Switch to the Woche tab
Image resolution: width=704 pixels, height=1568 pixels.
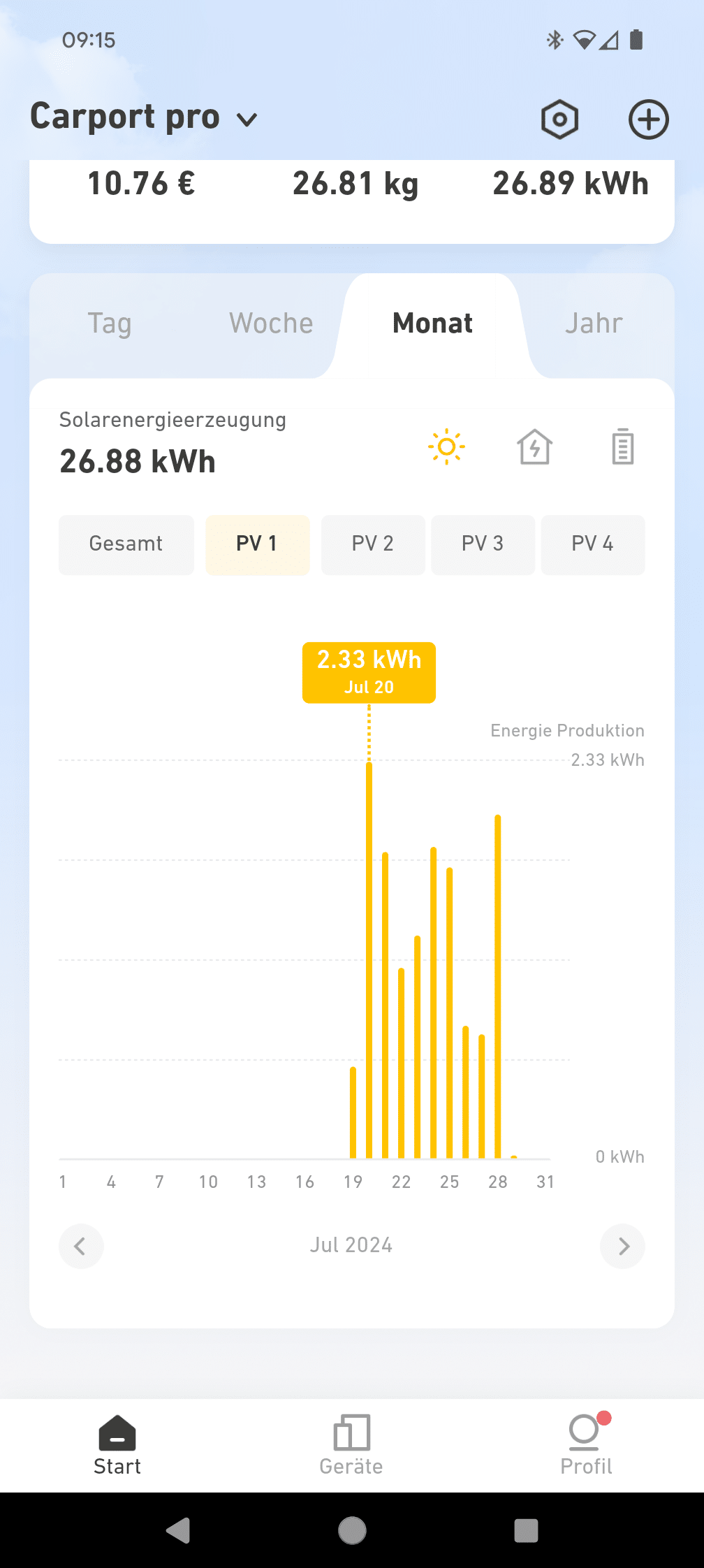tap(271, 324)
